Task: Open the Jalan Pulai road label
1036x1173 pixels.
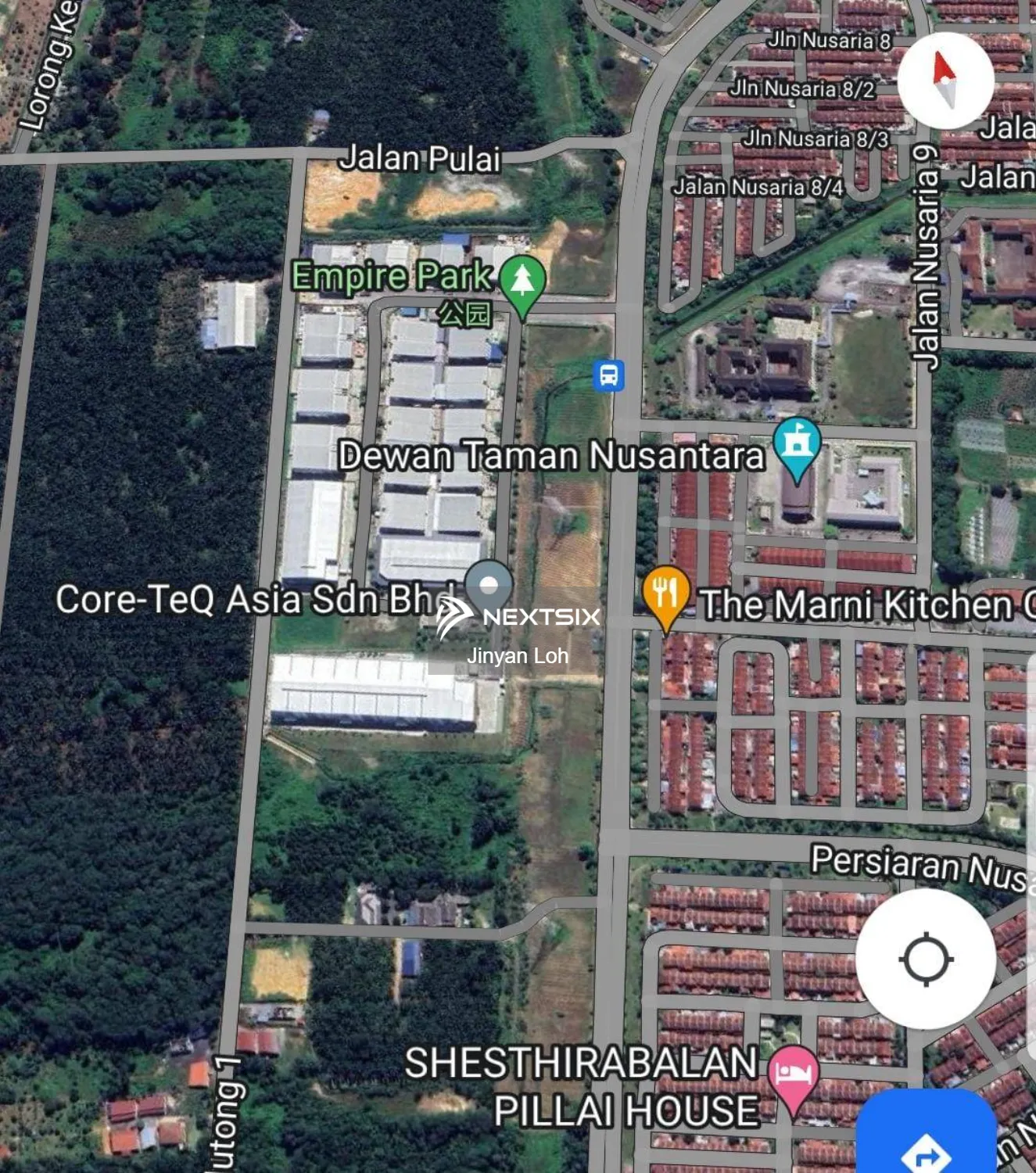Action: pos(421,159)
